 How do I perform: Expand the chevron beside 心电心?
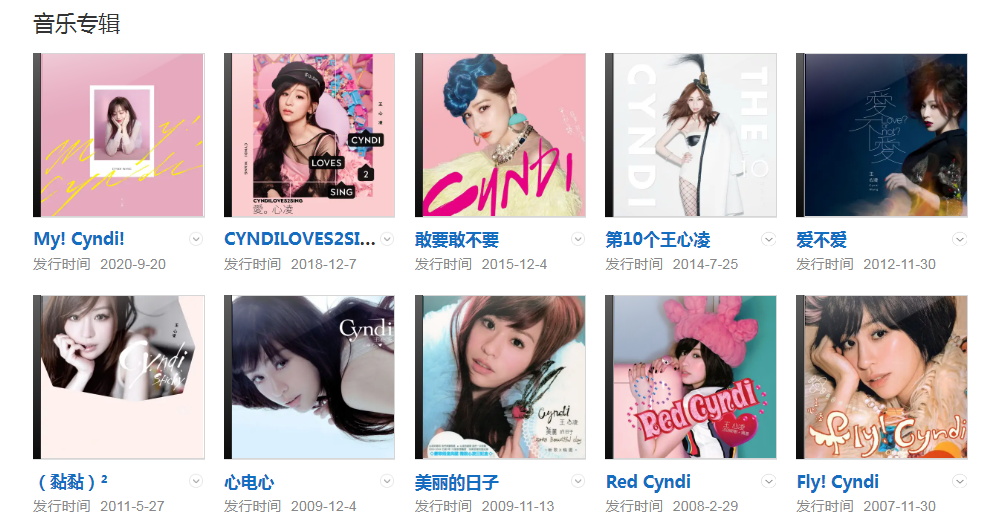[x=387, y=482]
